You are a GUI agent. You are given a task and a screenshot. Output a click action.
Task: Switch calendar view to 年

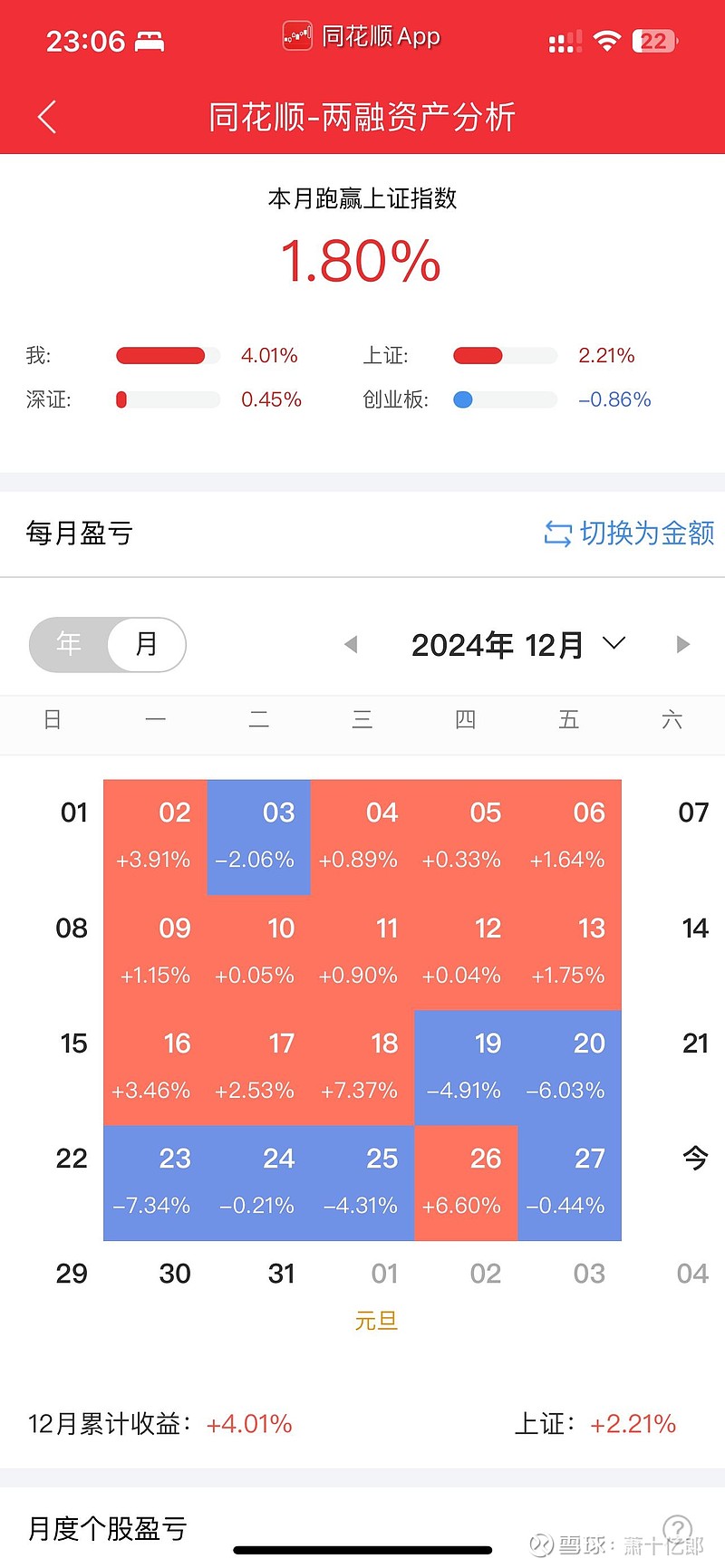68,644
